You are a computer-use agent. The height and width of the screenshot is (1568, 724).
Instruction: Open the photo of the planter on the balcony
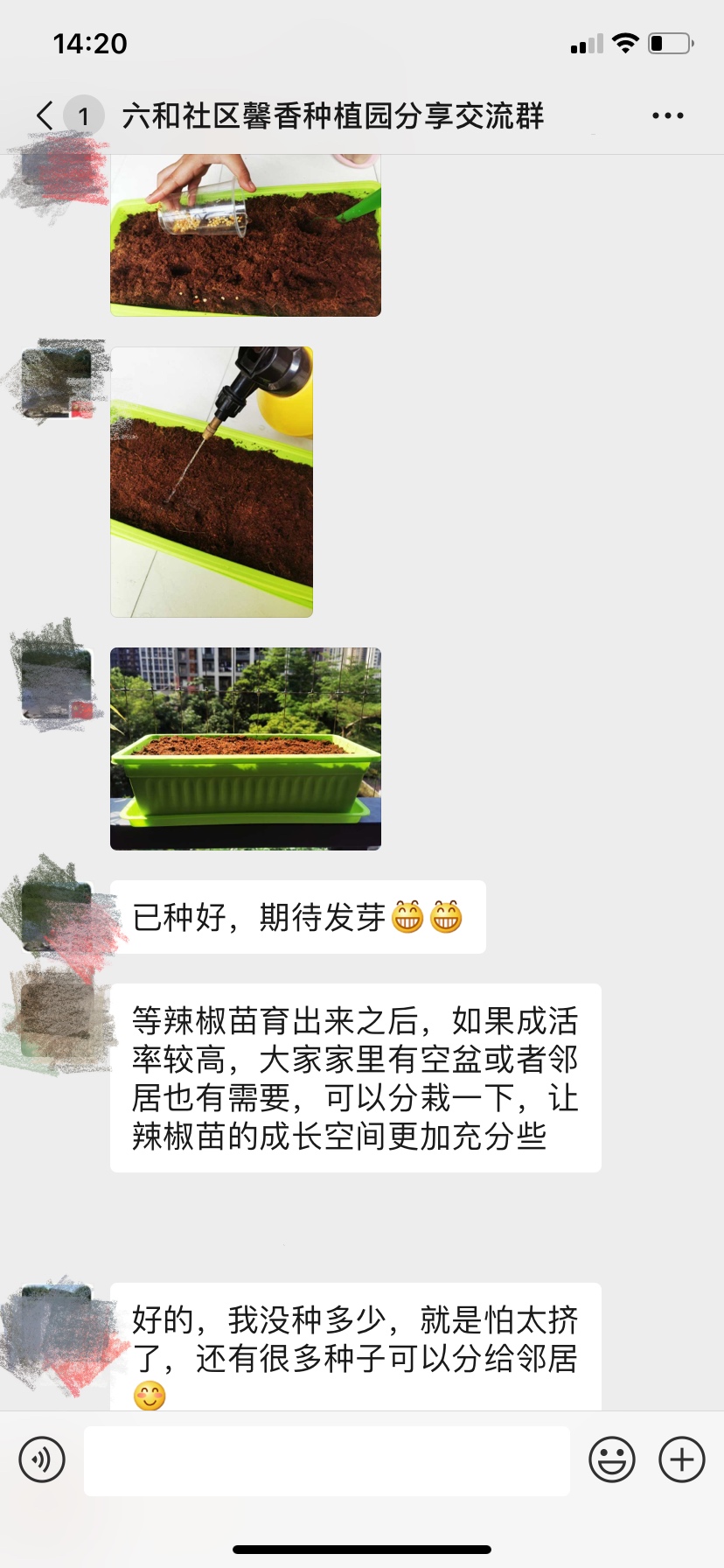pos(246,749)
